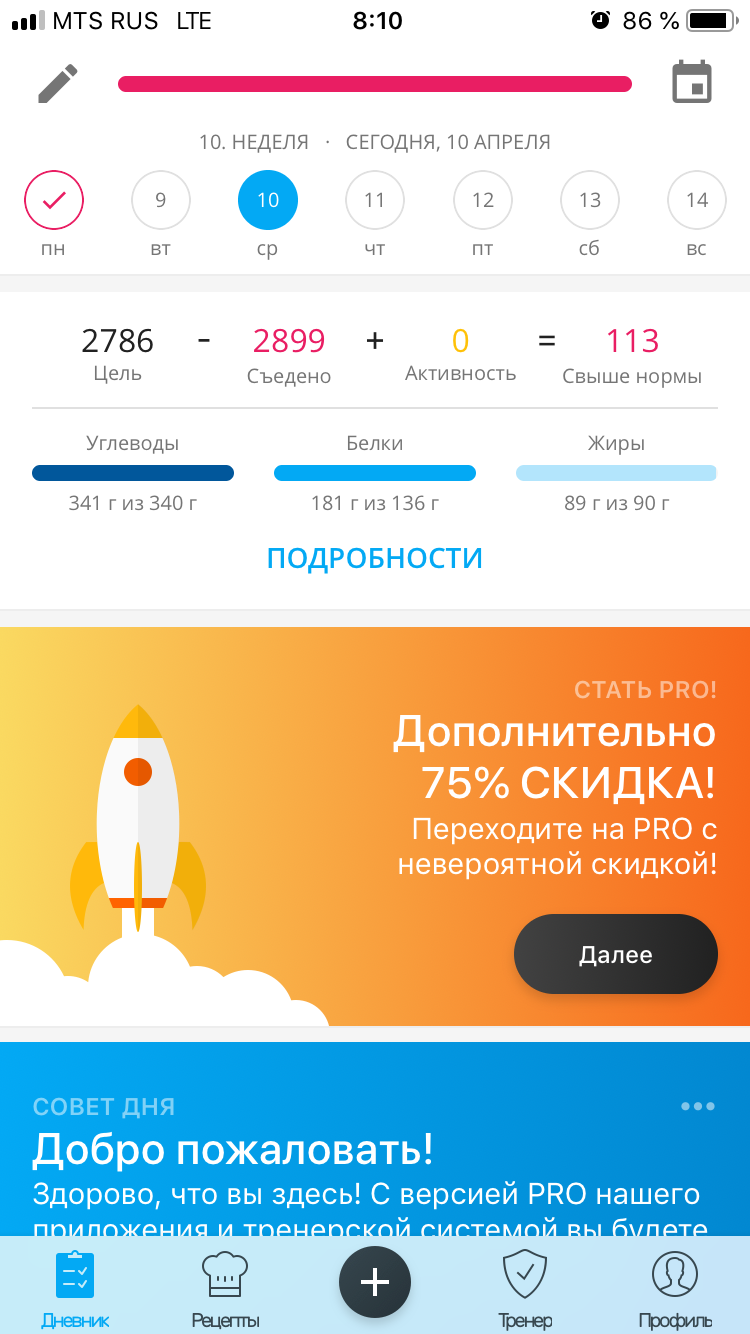Select Saturday the 13th
This screenshot has height=1334, width=750.
590,200
